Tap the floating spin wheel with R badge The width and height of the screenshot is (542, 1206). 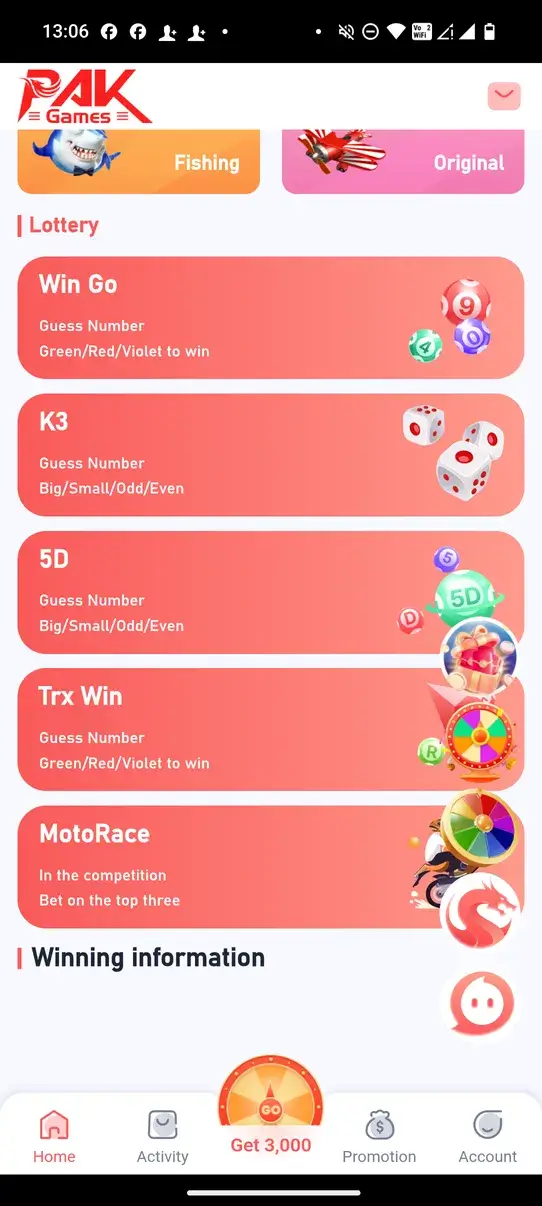(x=480, y=738)
